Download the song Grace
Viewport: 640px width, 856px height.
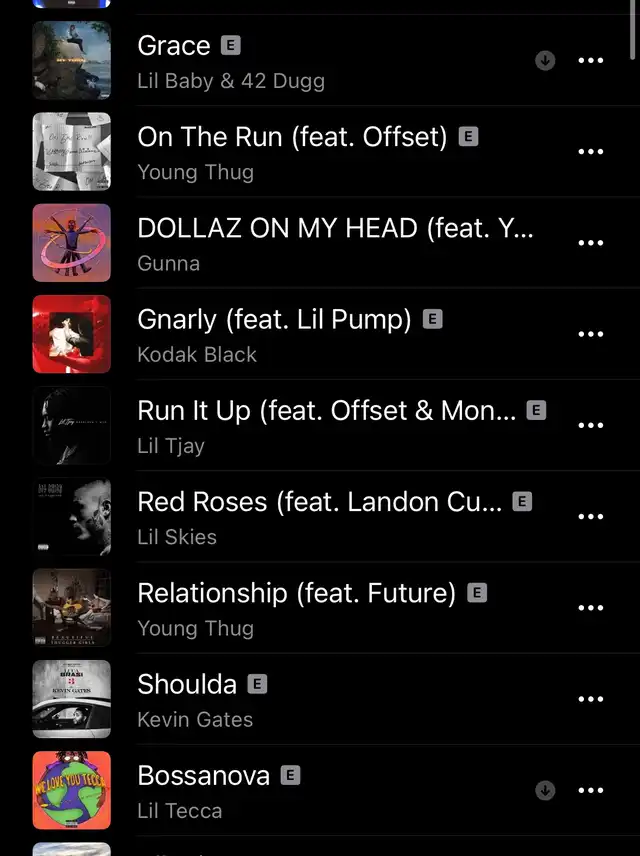tap(545, 61)
